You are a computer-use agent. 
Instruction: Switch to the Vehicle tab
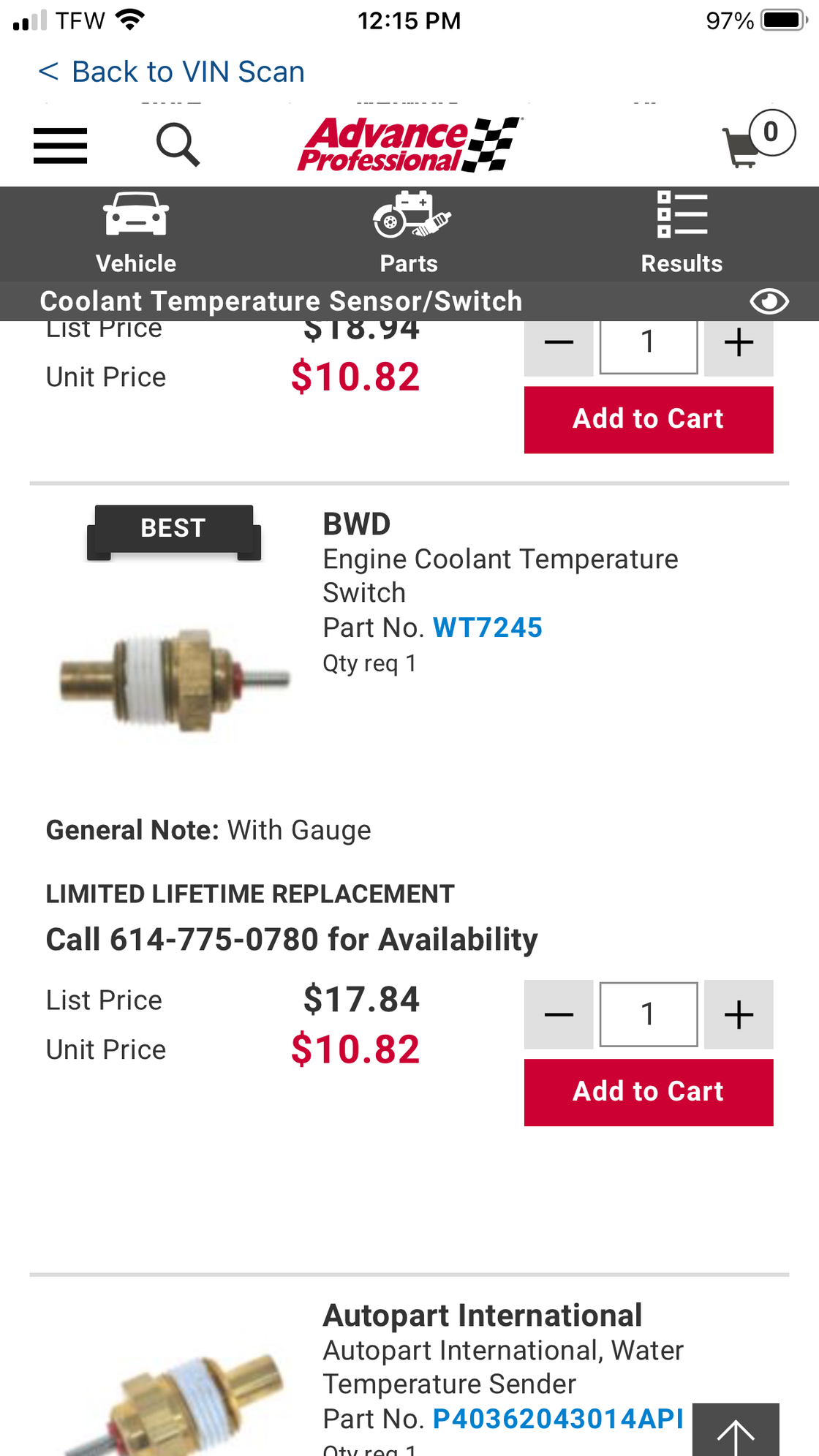(x=136, y=233)
